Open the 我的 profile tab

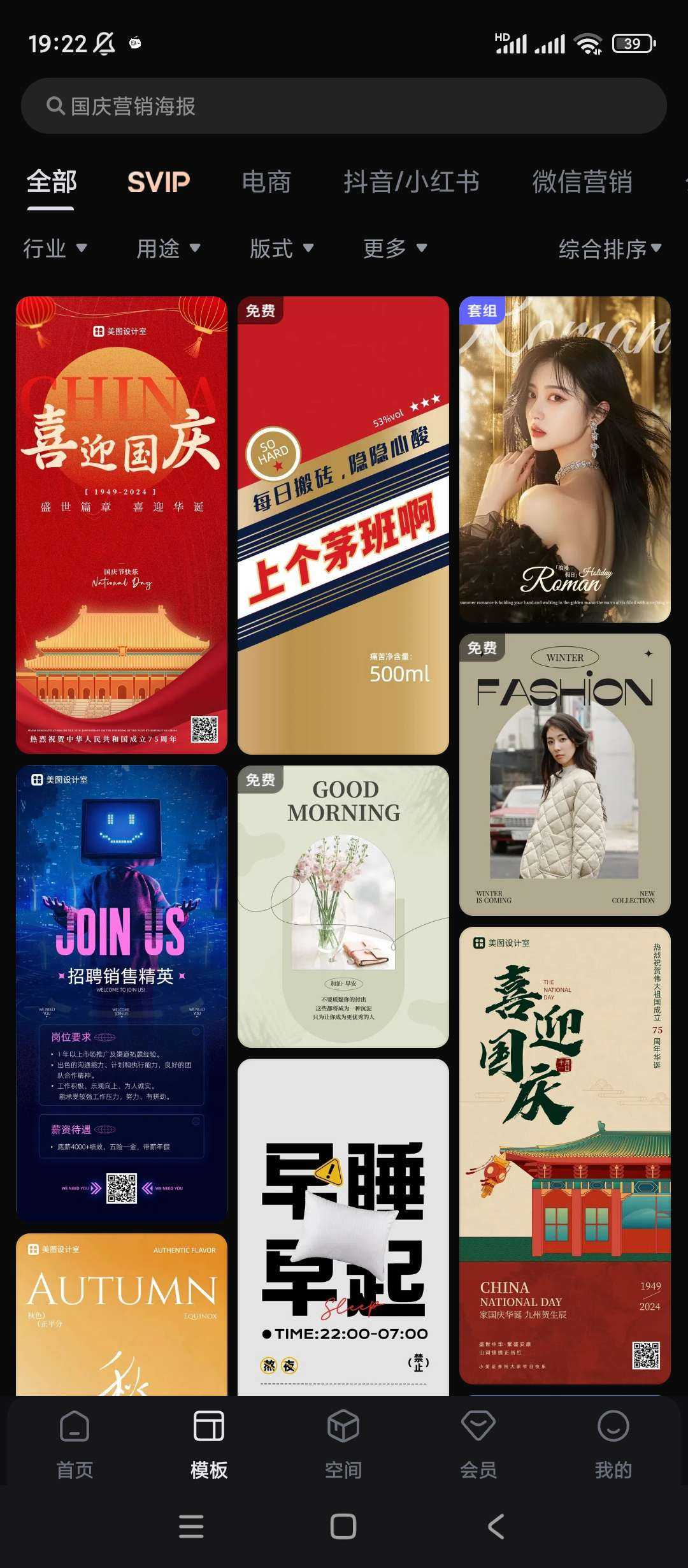[613, 1444]
